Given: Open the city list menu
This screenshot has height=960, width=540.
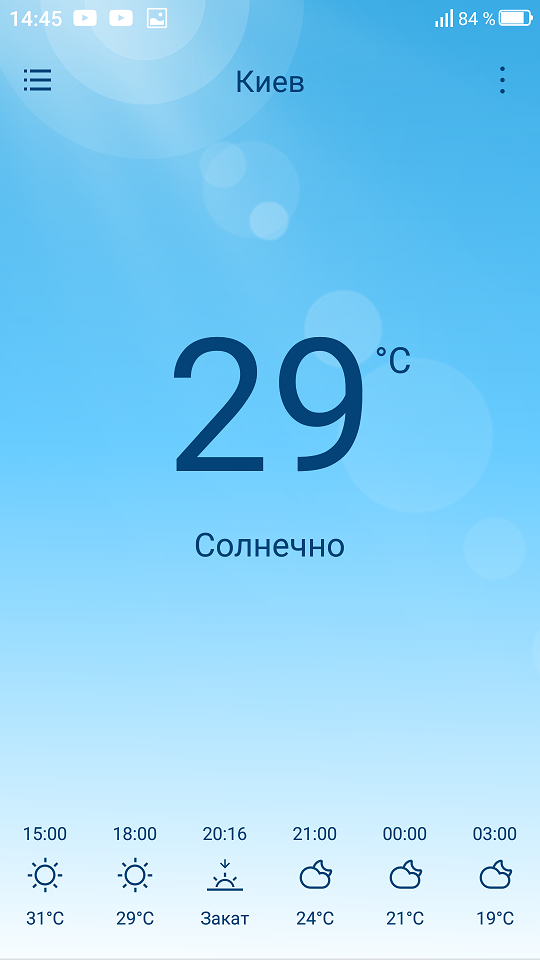Looking at the screenshot, I should [x=38, y=80].
